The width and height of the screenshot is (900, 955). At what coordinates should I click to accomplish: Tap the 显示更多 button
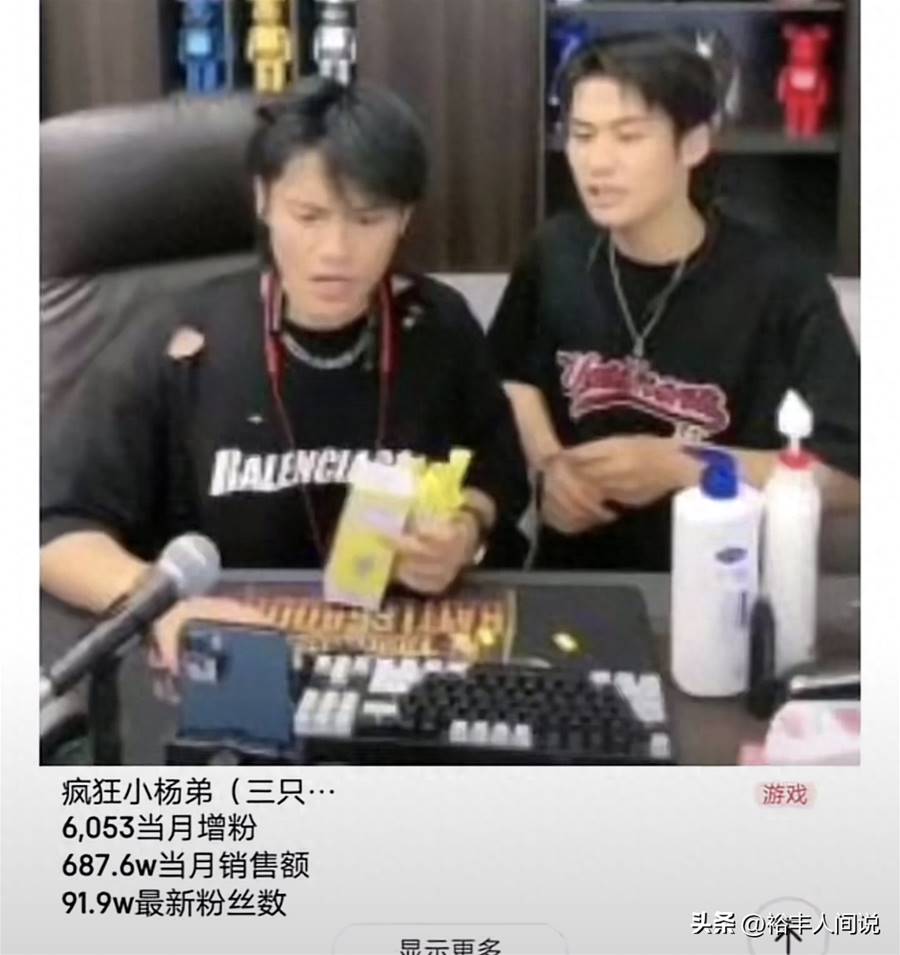point(449,942)
